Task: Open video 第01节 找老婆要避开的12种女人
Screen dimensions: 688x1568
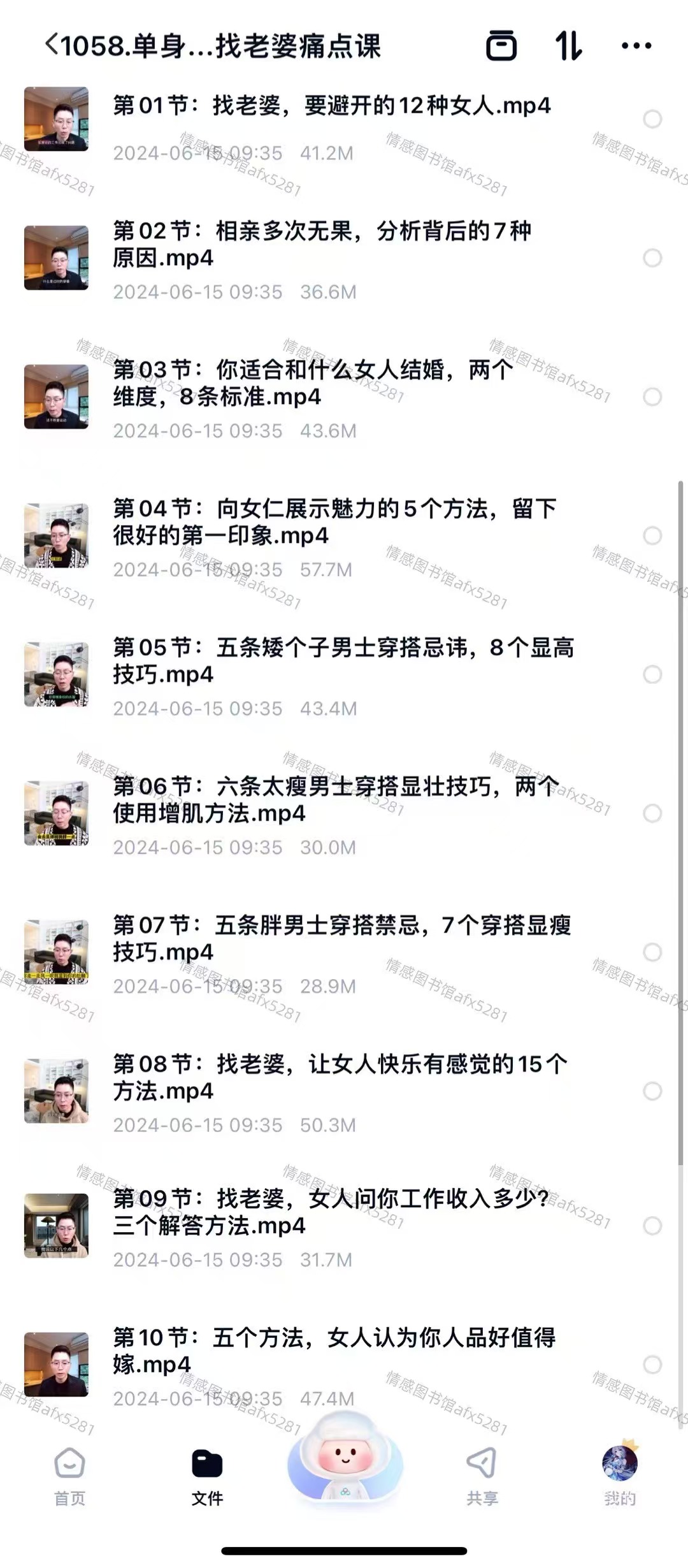Action: 331,106
